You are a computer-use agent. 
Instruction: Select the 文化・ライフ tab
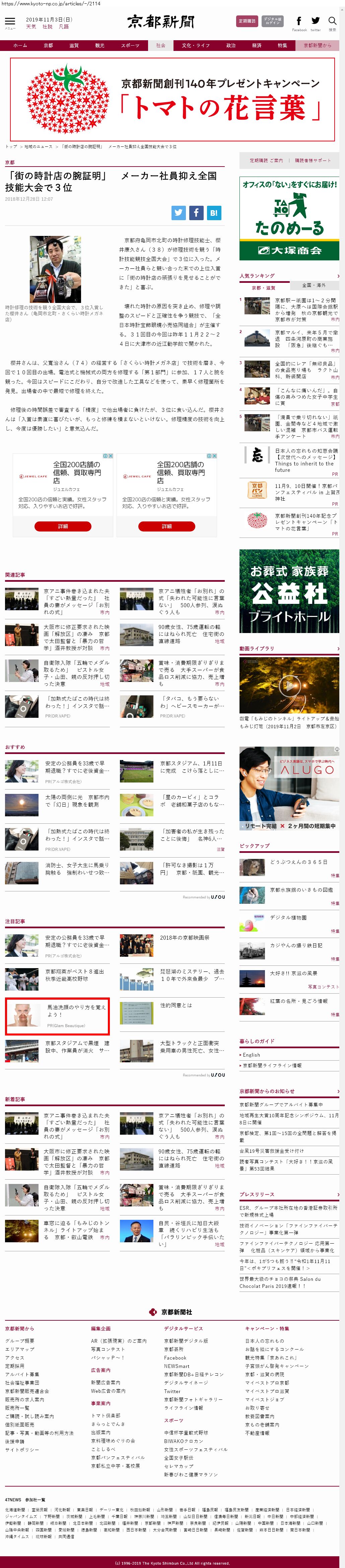click(195, 46)
